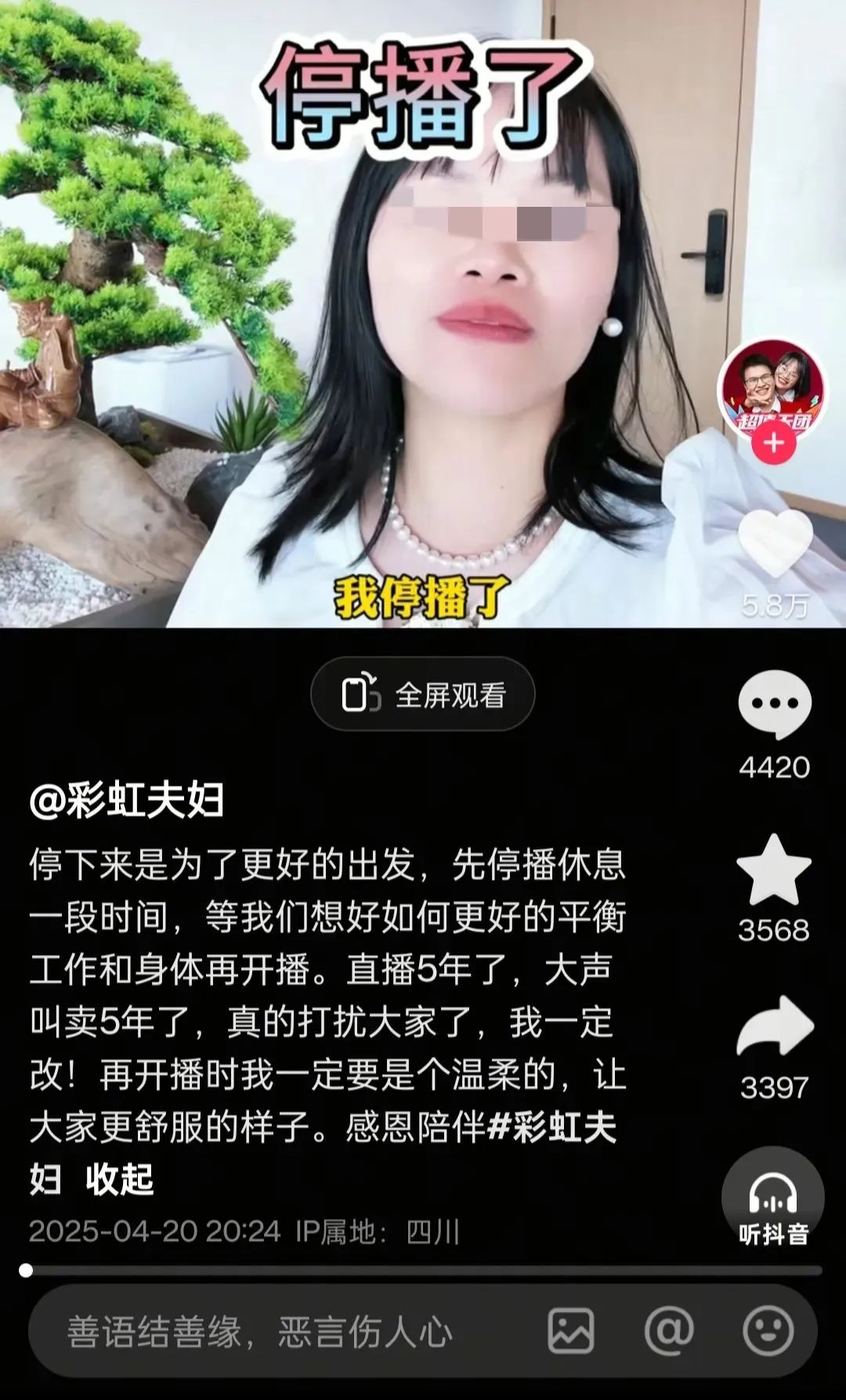This screenshot has width=846, height=1400.
Task: Open the @彩虹夫妇 username
Action: (x=127, y=800)
